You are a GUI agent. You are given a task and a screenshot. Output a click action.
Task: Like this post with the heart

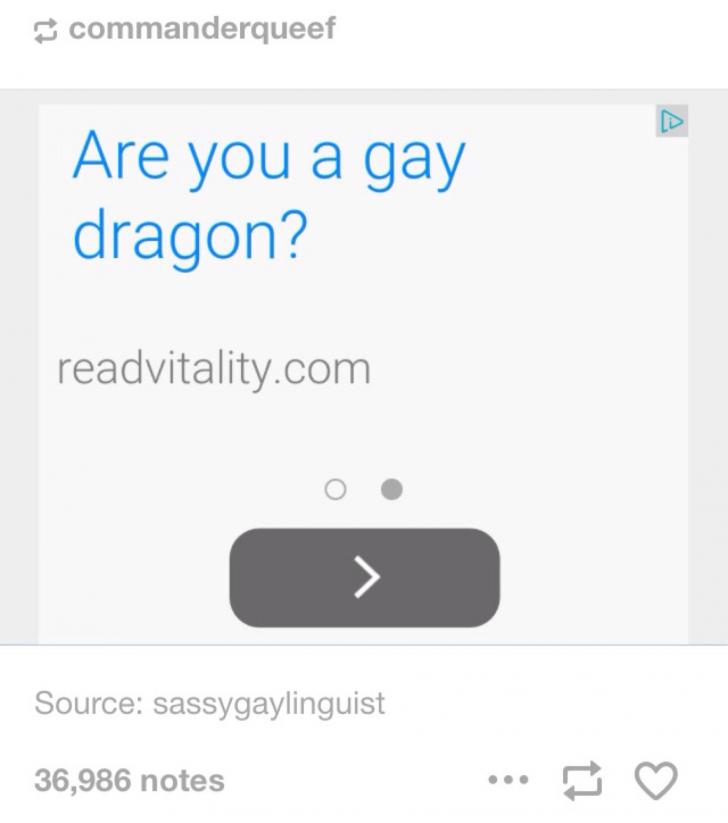pos(657,780)
